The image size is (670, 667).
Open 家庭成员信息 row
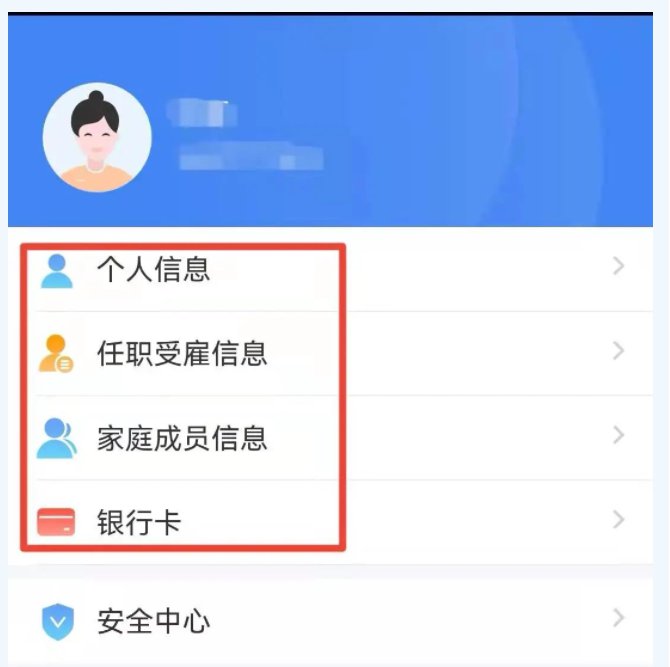click(182, 438)
